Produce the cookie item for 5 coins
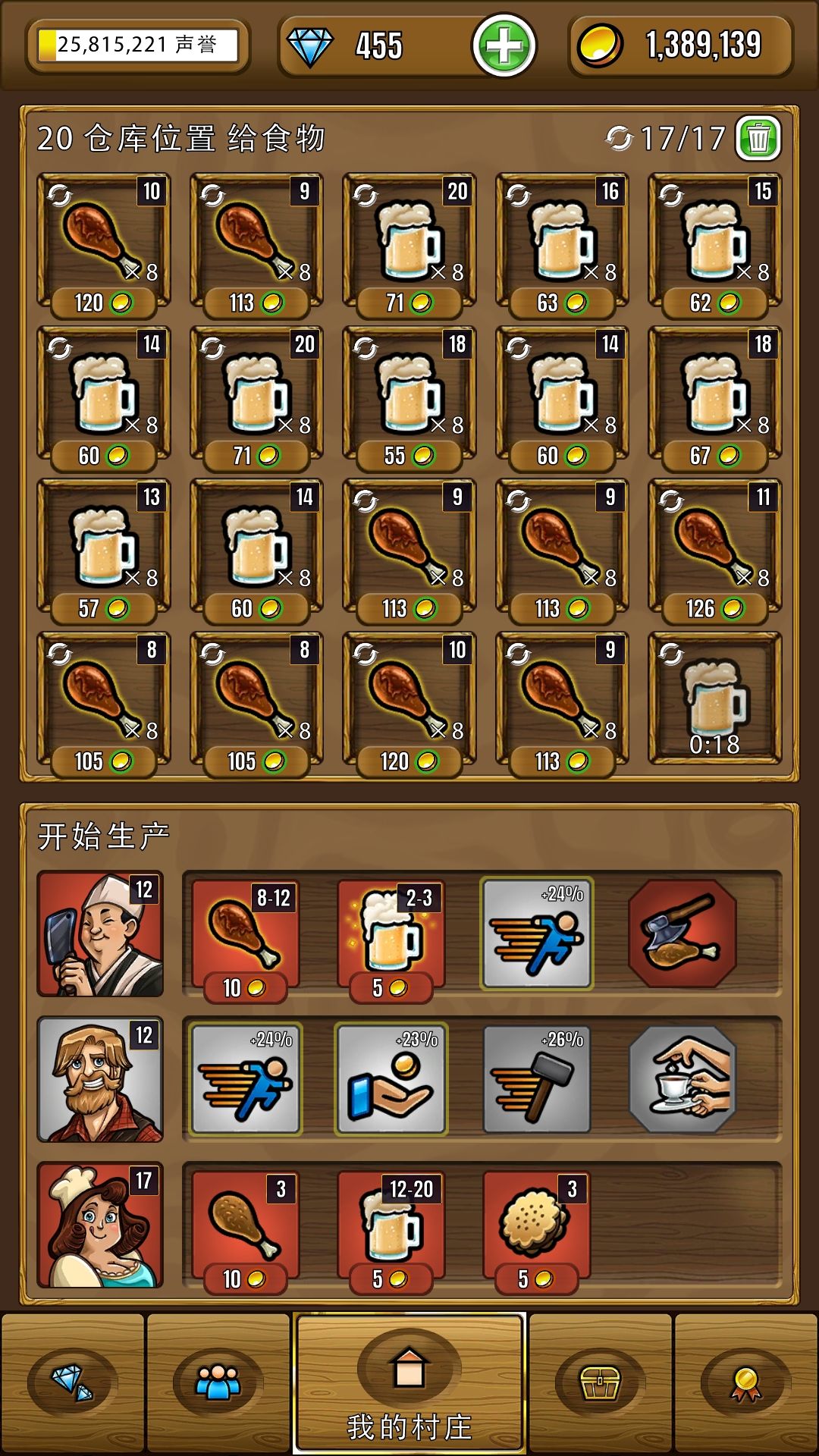This screenshot has height=1456, width=819. 536,1232
